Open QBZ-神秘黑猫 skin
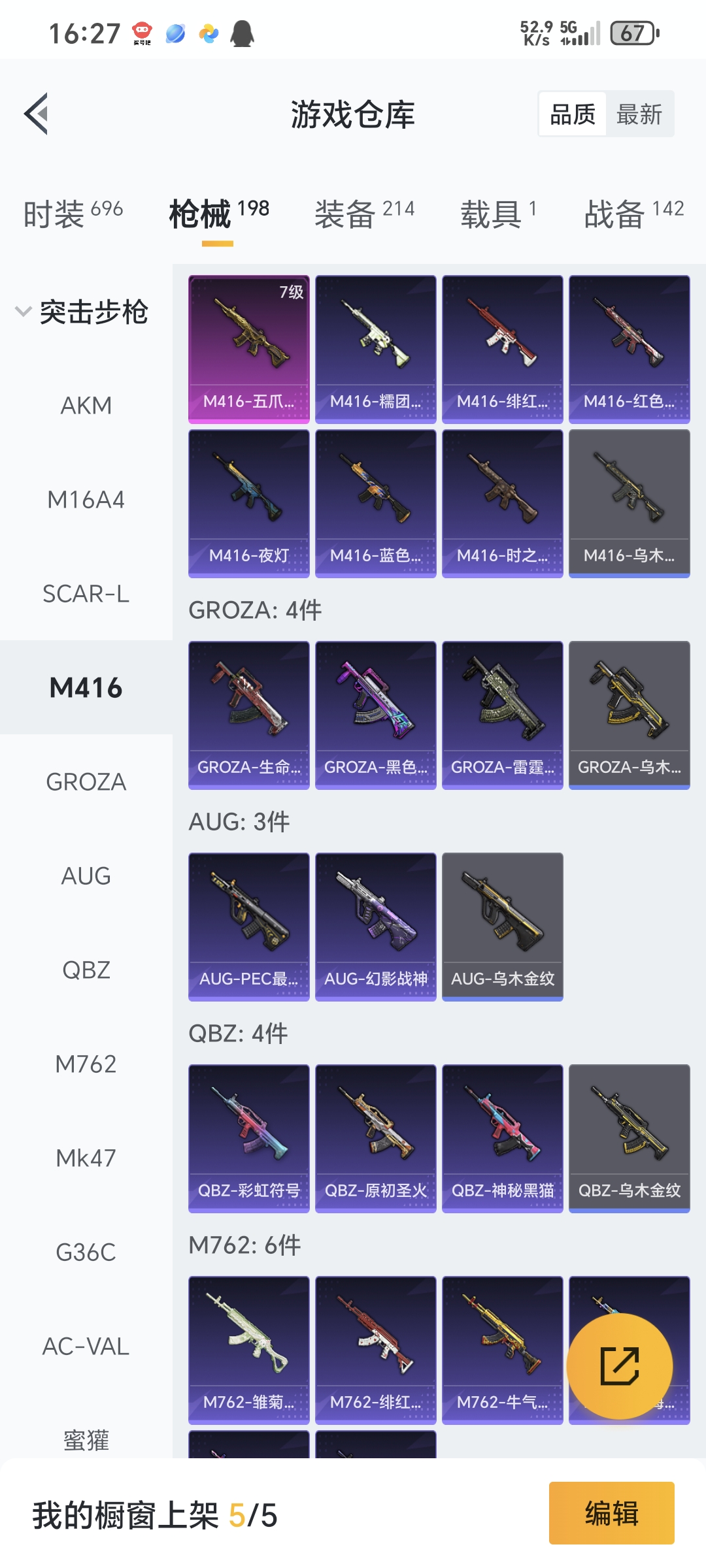706x1568 pixels. [x=502, y=1139]
